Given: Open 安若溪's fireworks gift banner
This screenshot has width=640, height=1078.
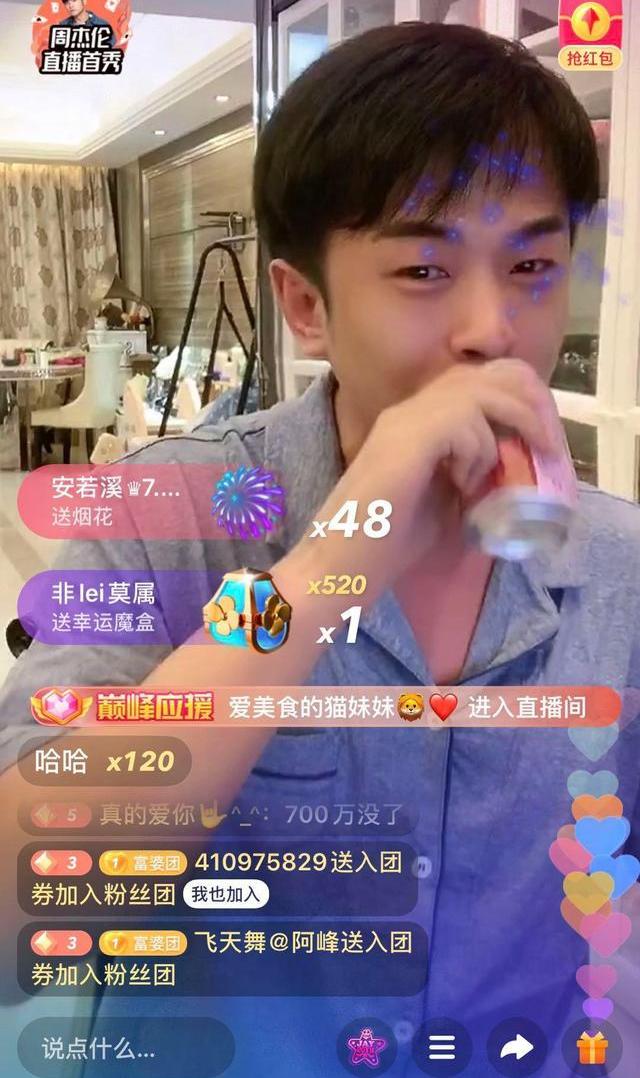Looking at the screenshot, I should click(151, 501).
